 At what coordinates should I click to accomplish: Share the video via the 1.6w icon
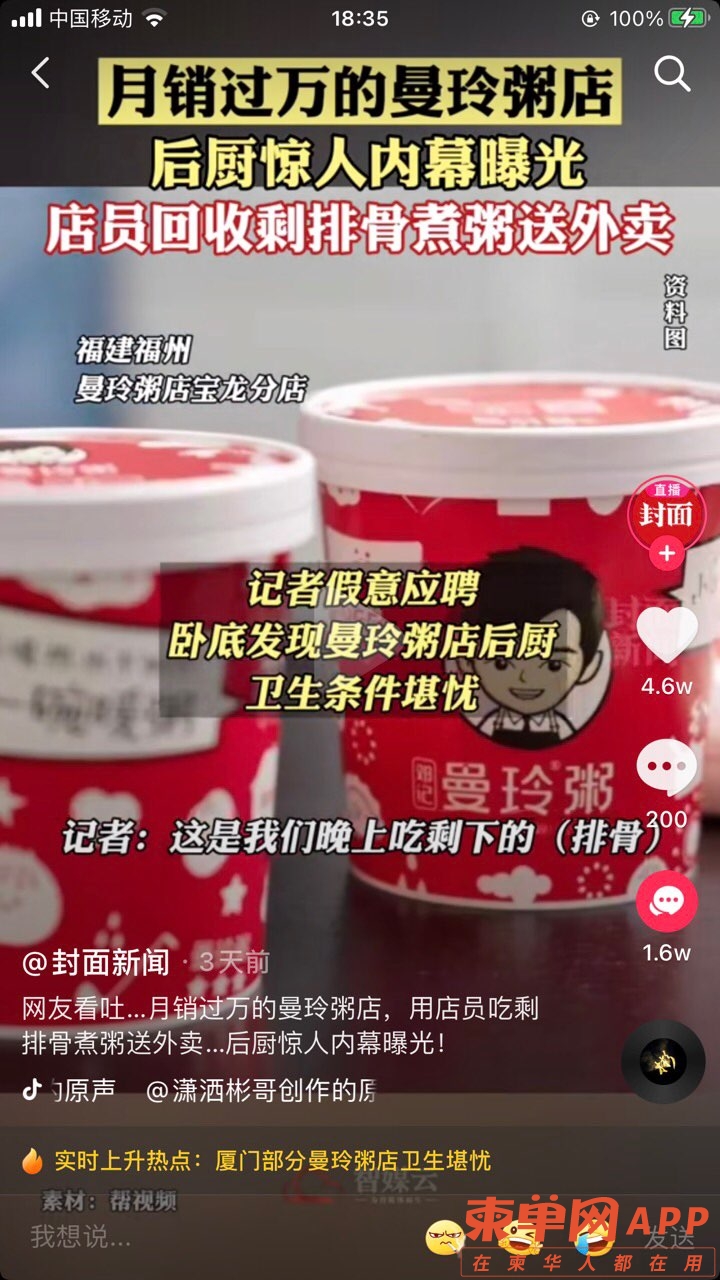[666, 902]
